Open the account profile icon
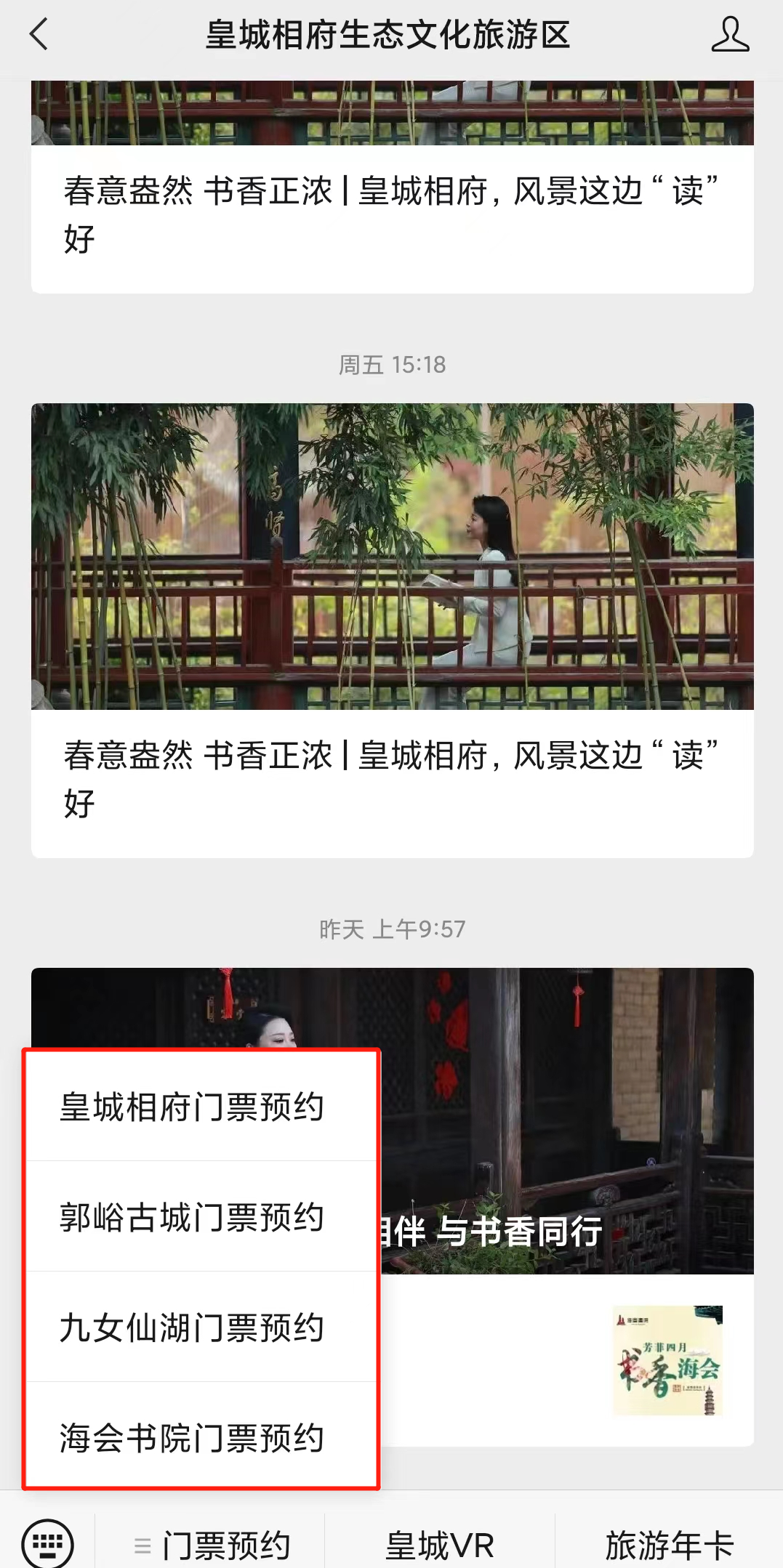The image size is (783, 1568). pyautogui.click(x=730, y=34)
